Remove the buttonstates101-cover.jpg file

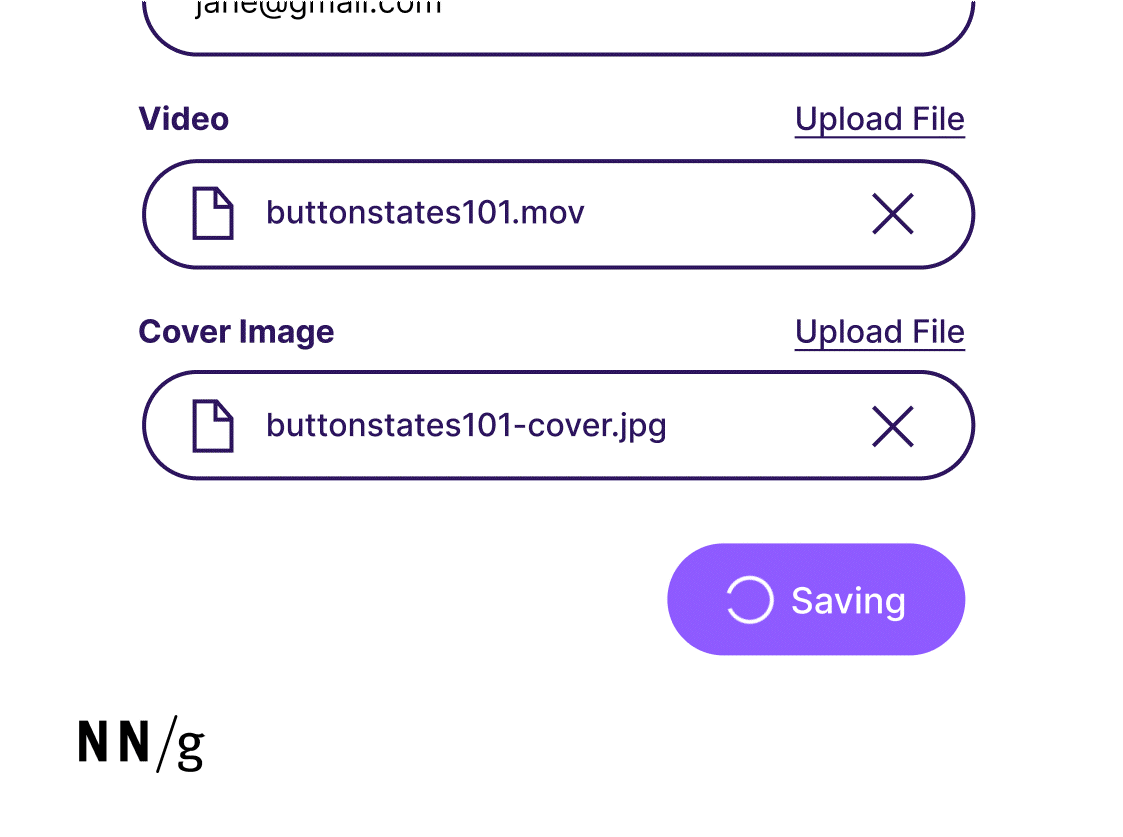click(x=892, y=427)
